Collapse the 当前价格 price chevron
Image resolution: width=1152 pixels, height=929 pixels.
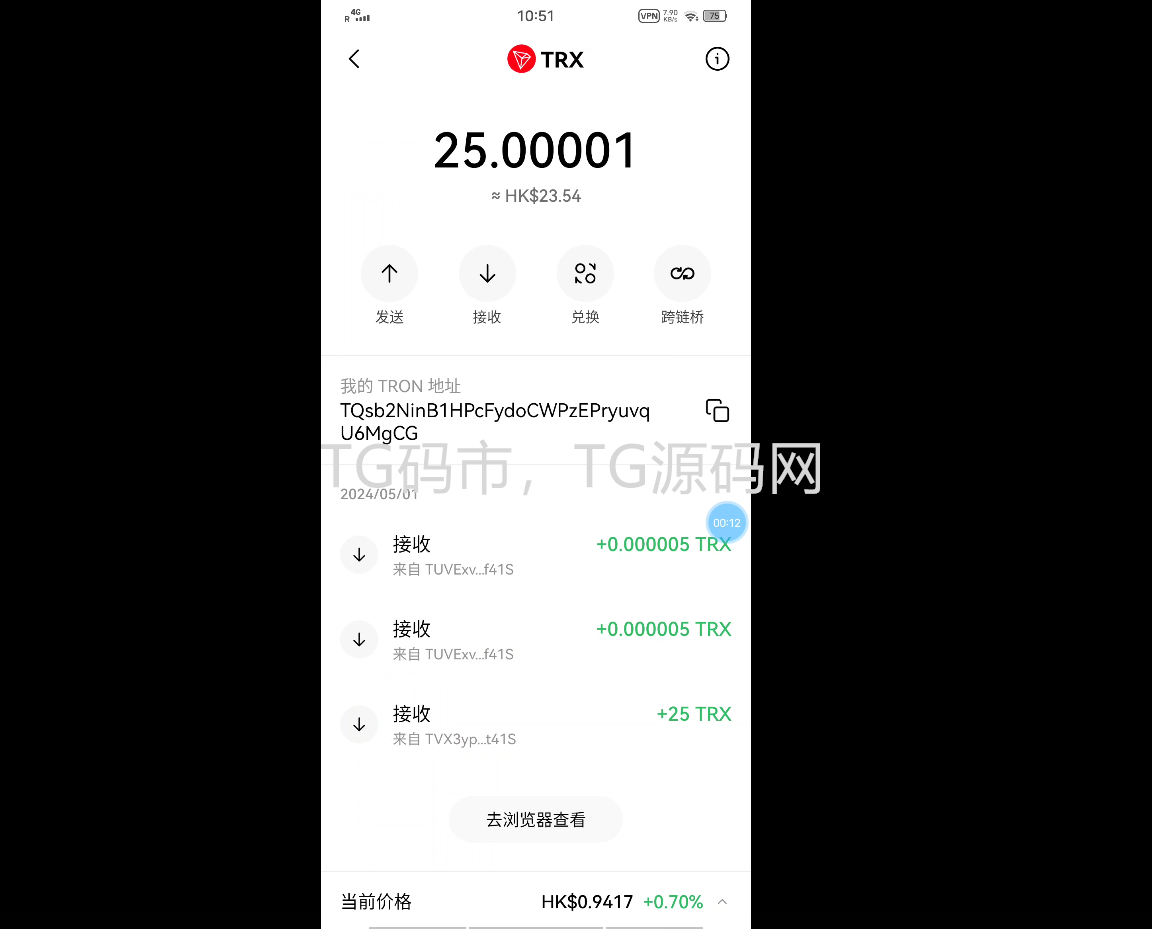pyautogui.click(x=722, y=902)
